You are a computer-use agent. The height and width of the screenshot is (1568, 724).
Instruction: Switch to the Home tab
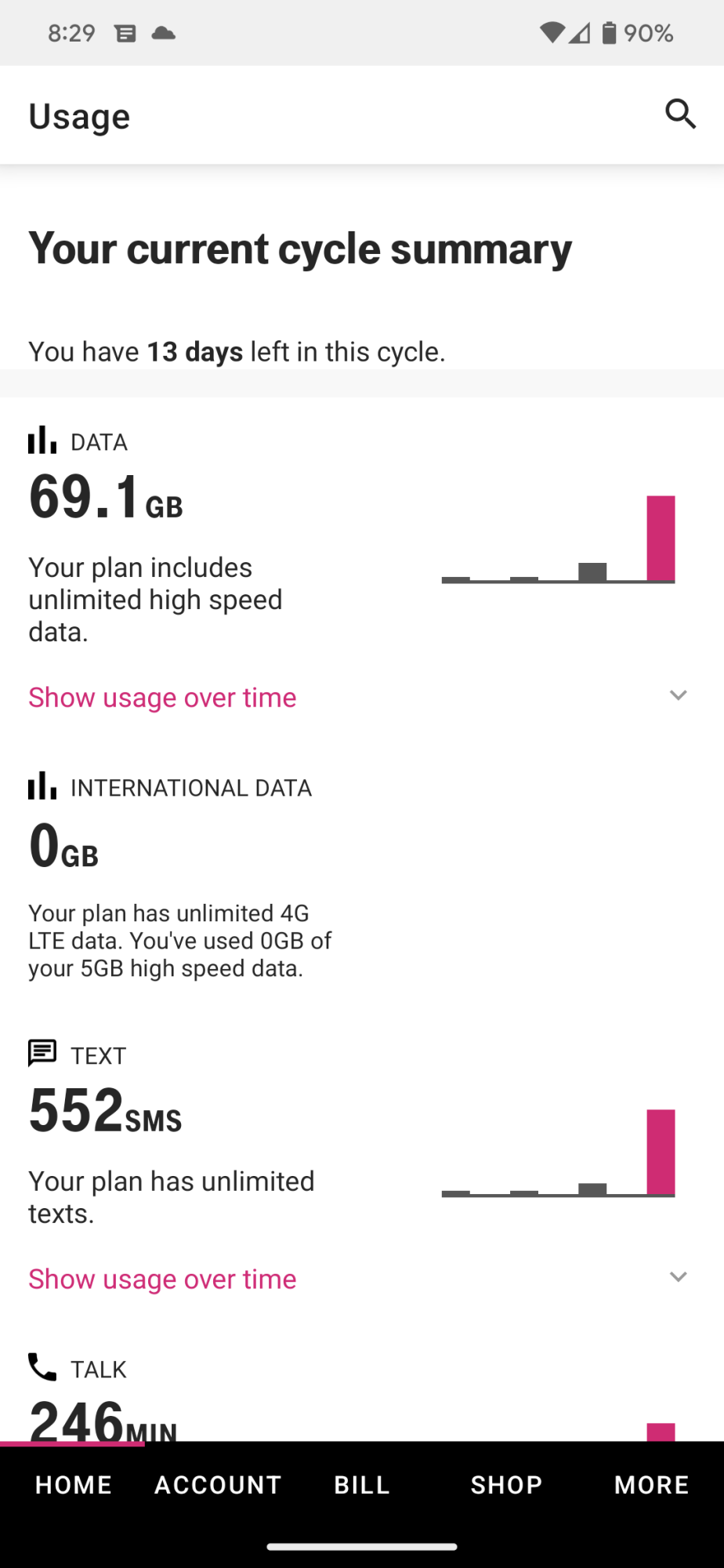73,1484
